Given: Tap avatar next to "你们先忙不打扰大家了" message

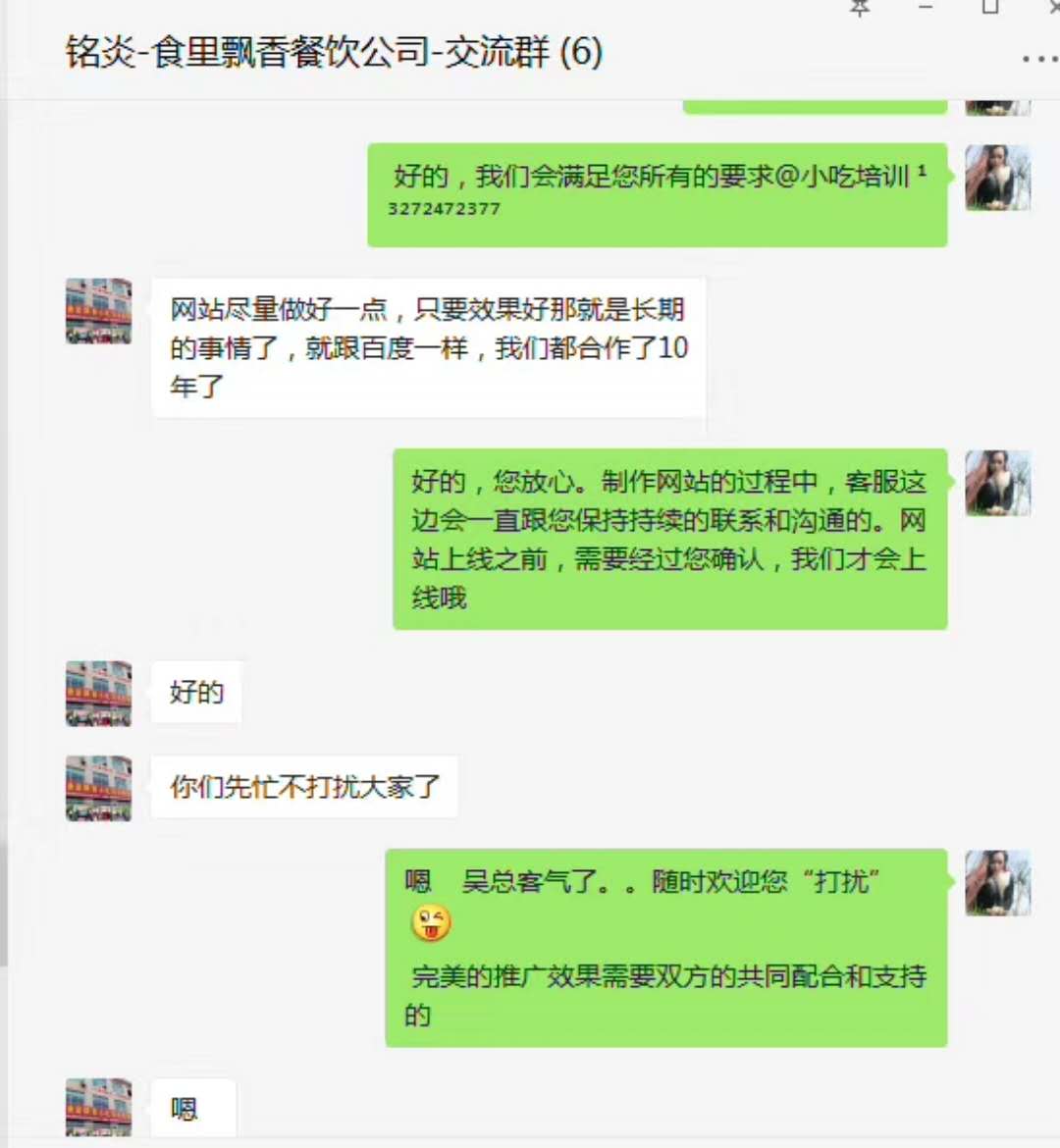Looking at the screenshot, I should coord(98,788).
